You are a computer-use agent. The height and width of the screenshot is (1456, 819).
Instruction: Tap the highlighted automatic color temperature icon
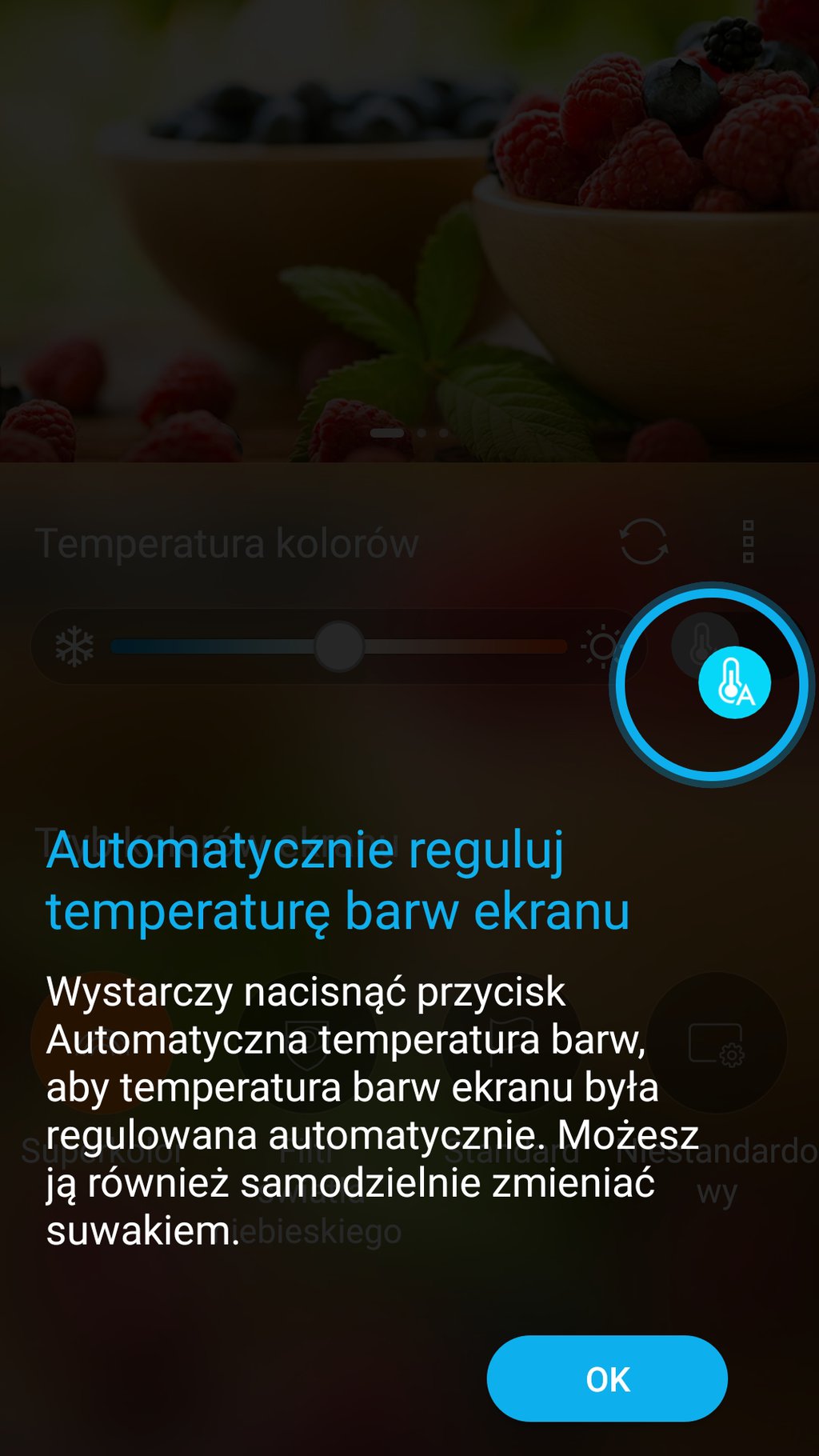point(733,682)
